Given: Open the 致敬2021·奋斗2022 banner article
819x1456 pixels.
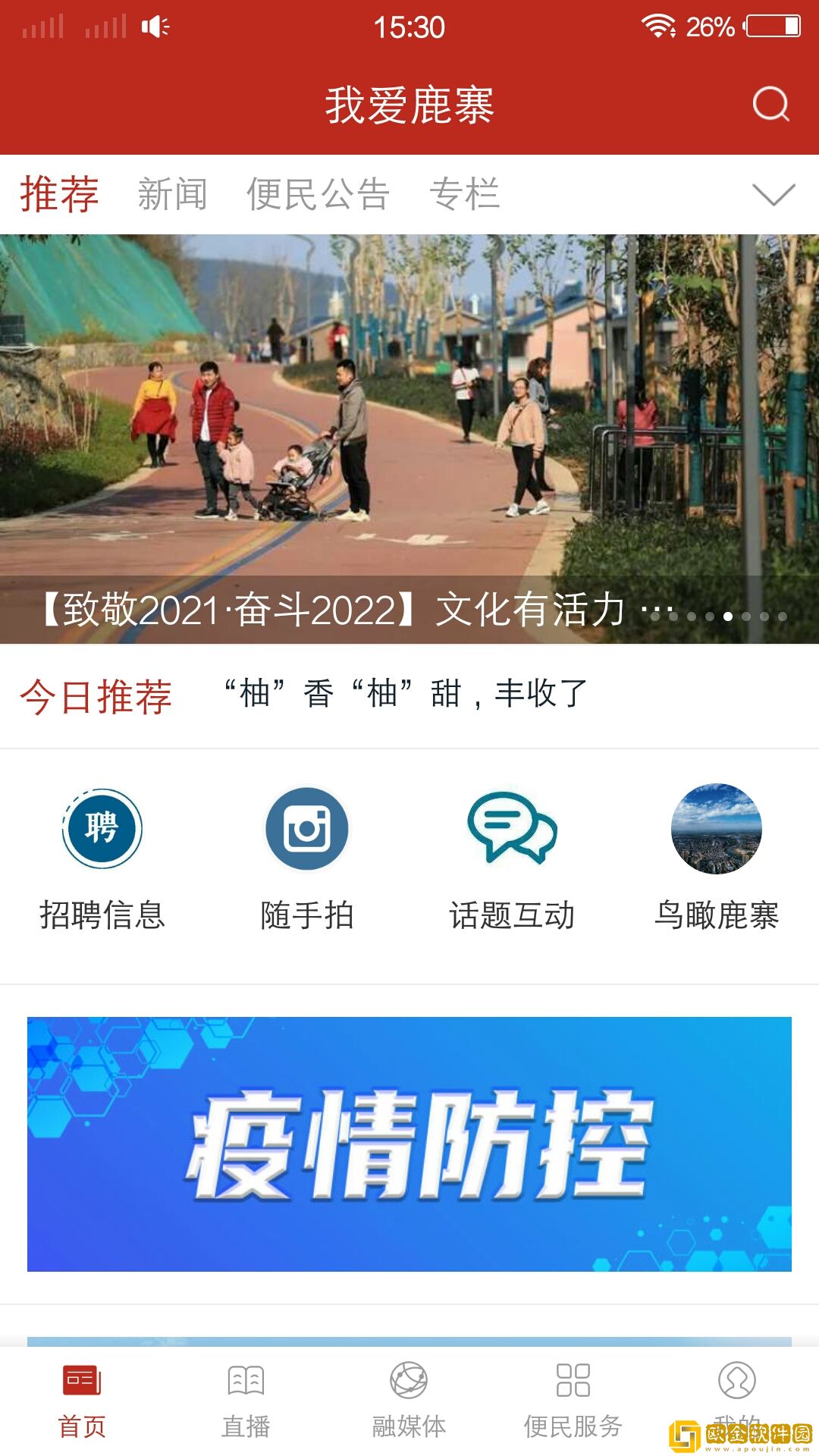Looking at the screenshot, I should click(x=409, y=440).
